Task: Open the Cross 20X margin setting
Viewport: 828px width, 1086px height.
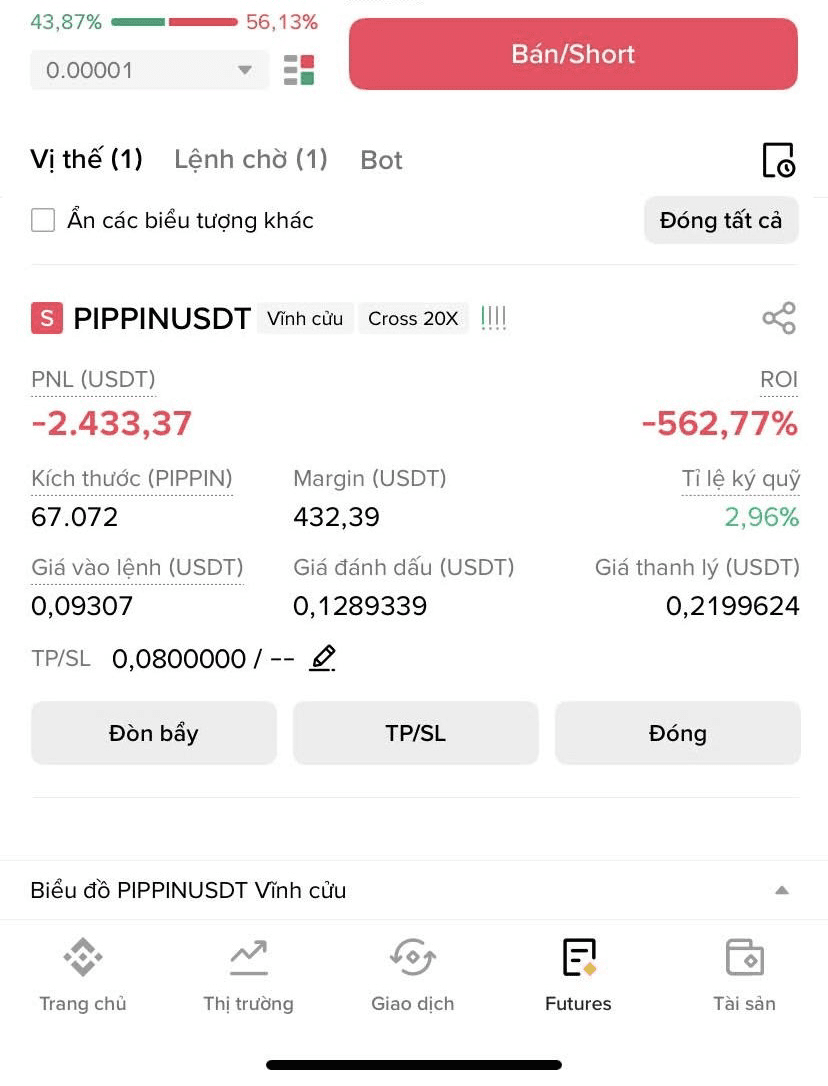Action: [413, 319]
